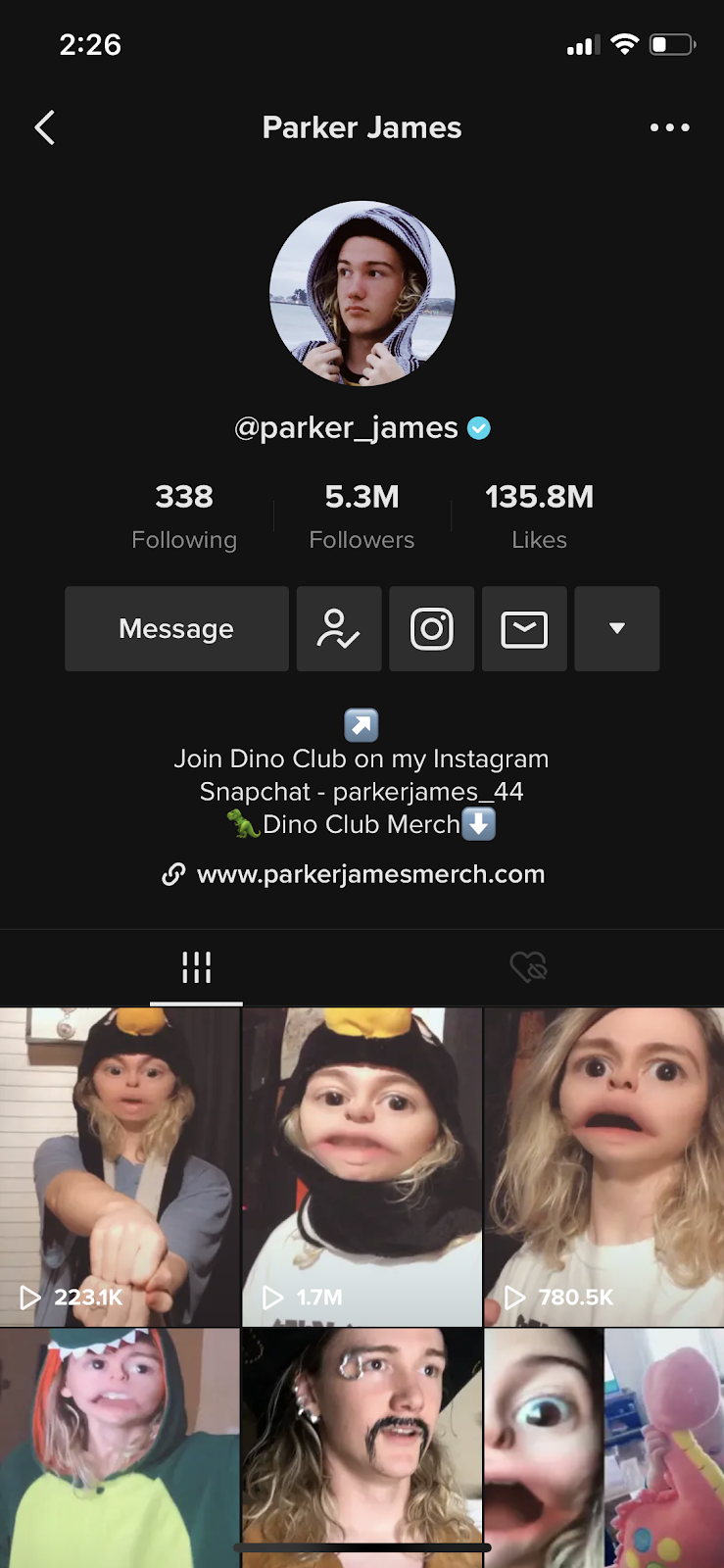Image resolution: width=724 pixels, height=1568 pixels.
Task: Open the parkerjamesmerch.com link
Action: (x=370, y=874)
